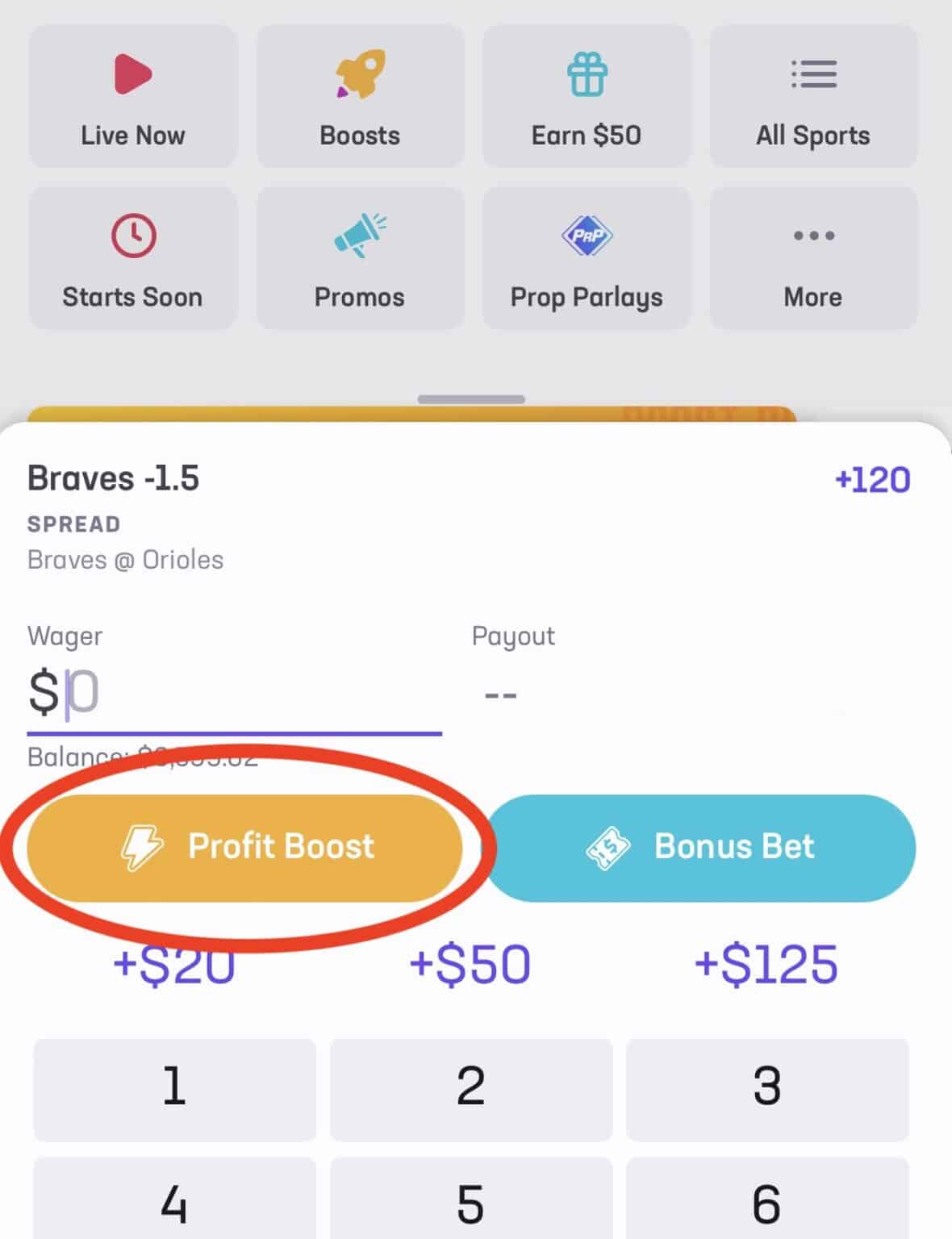The height and width of the screenshot is (1239, 952).
Task: Open Promos via the megaphone icon
Action: coord(360,236)
